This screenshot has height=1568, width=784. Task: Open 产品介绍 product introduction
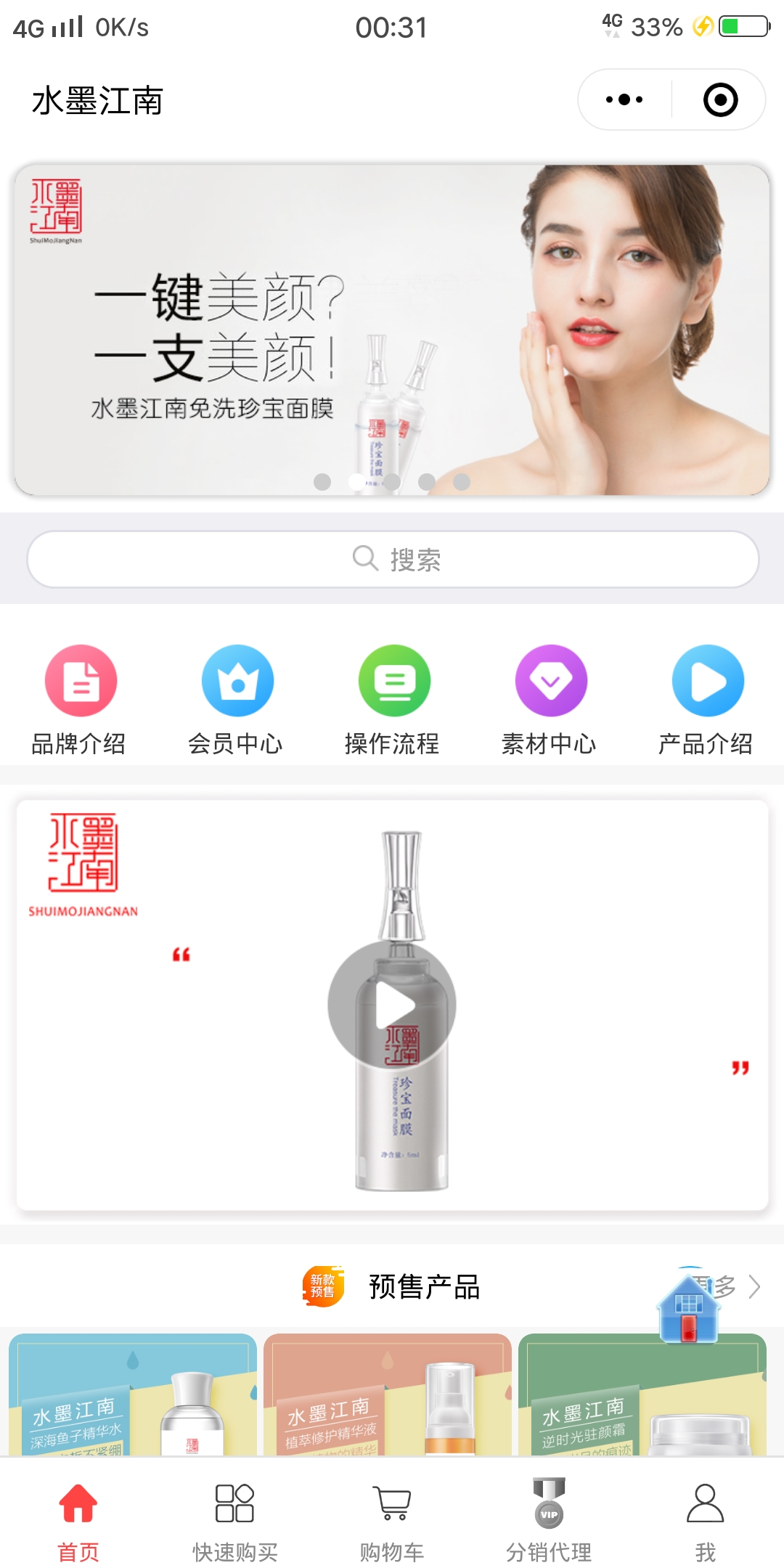(707, 698)
